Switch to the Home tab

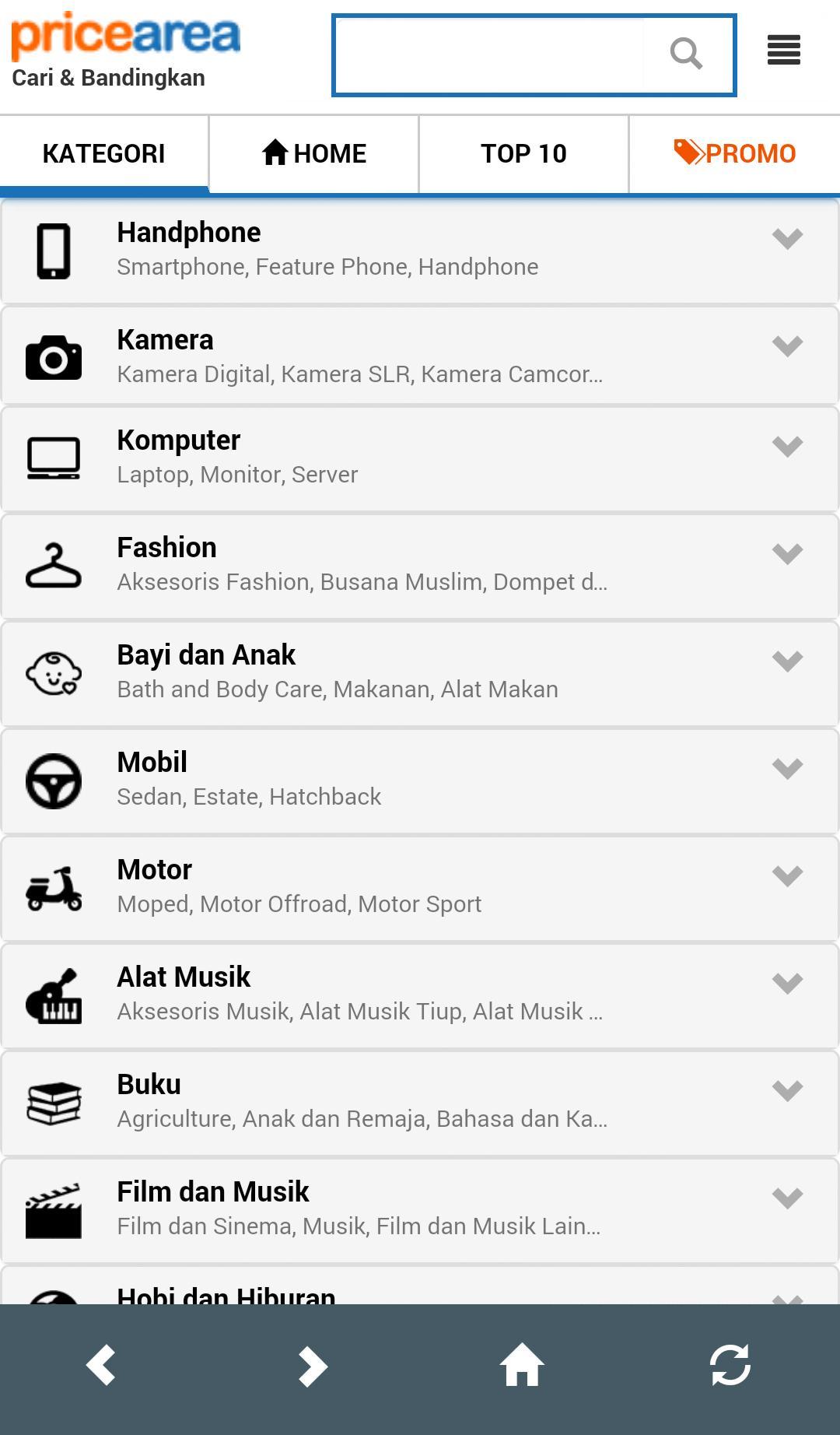pos(314,153)
